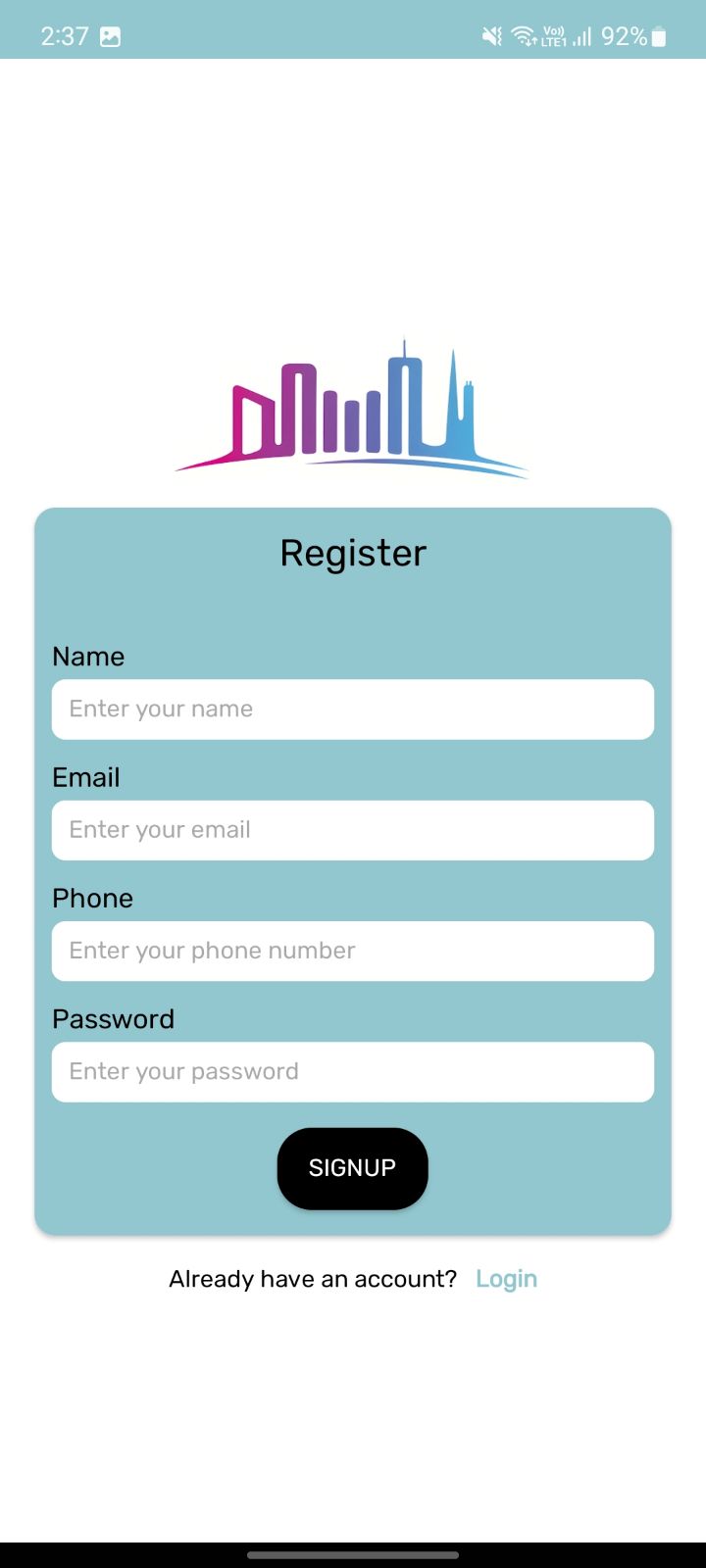
Task: Focus the Name input field
Action: pyautogui.click(x=353, y=710)
